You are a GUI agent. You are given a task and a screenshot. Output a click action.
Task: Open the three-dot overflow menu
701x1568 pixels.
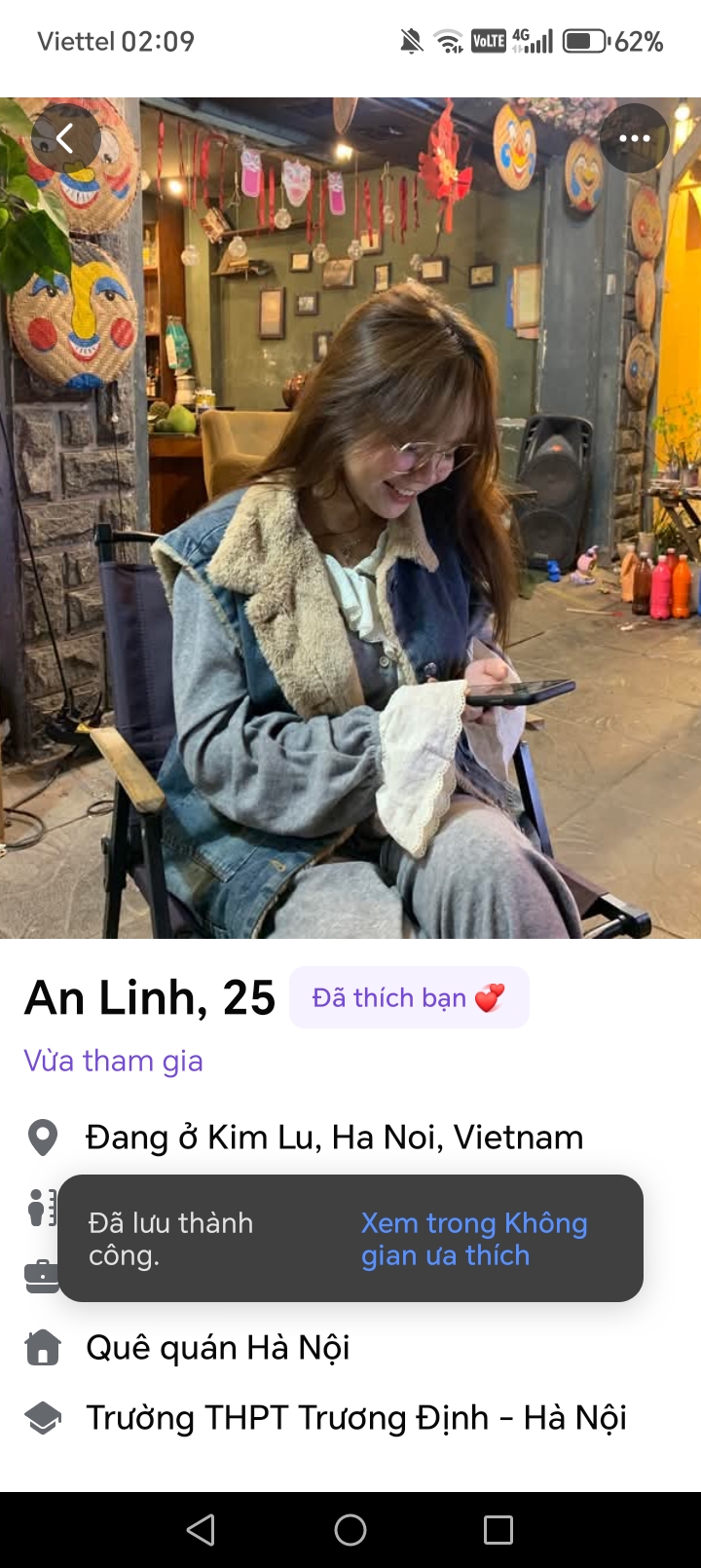tap(634, 138)
